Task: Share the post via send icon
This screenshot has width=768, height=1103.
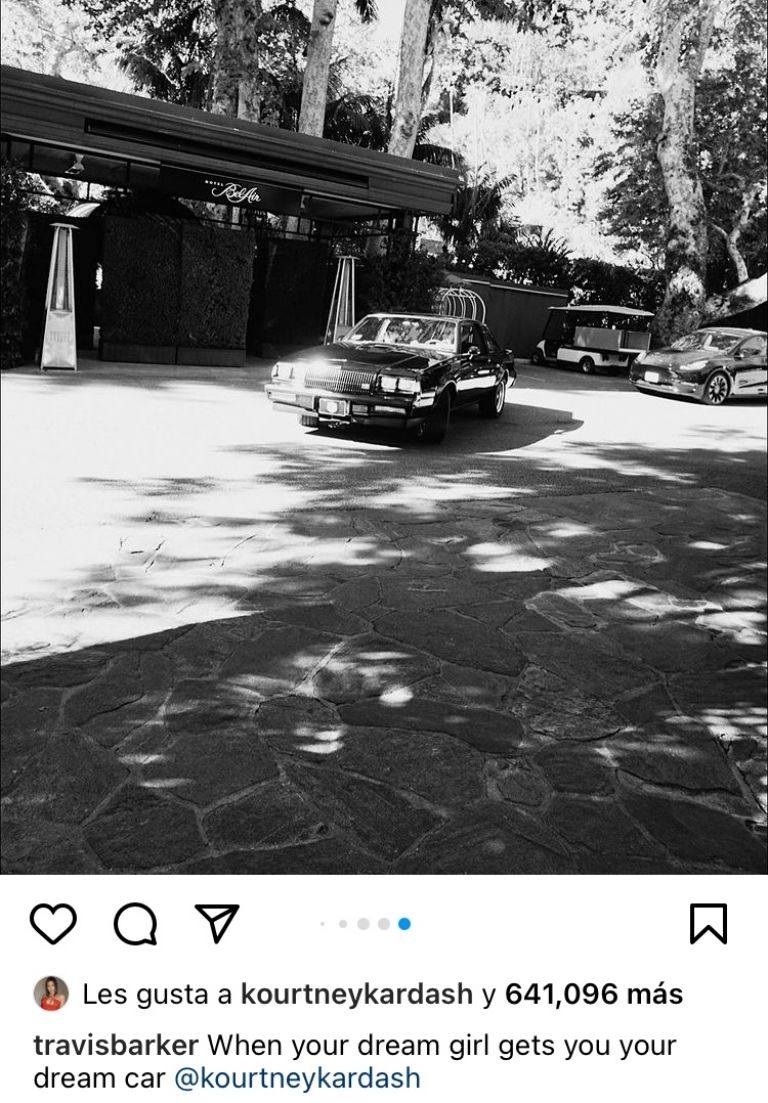Action: coord(216,922)
